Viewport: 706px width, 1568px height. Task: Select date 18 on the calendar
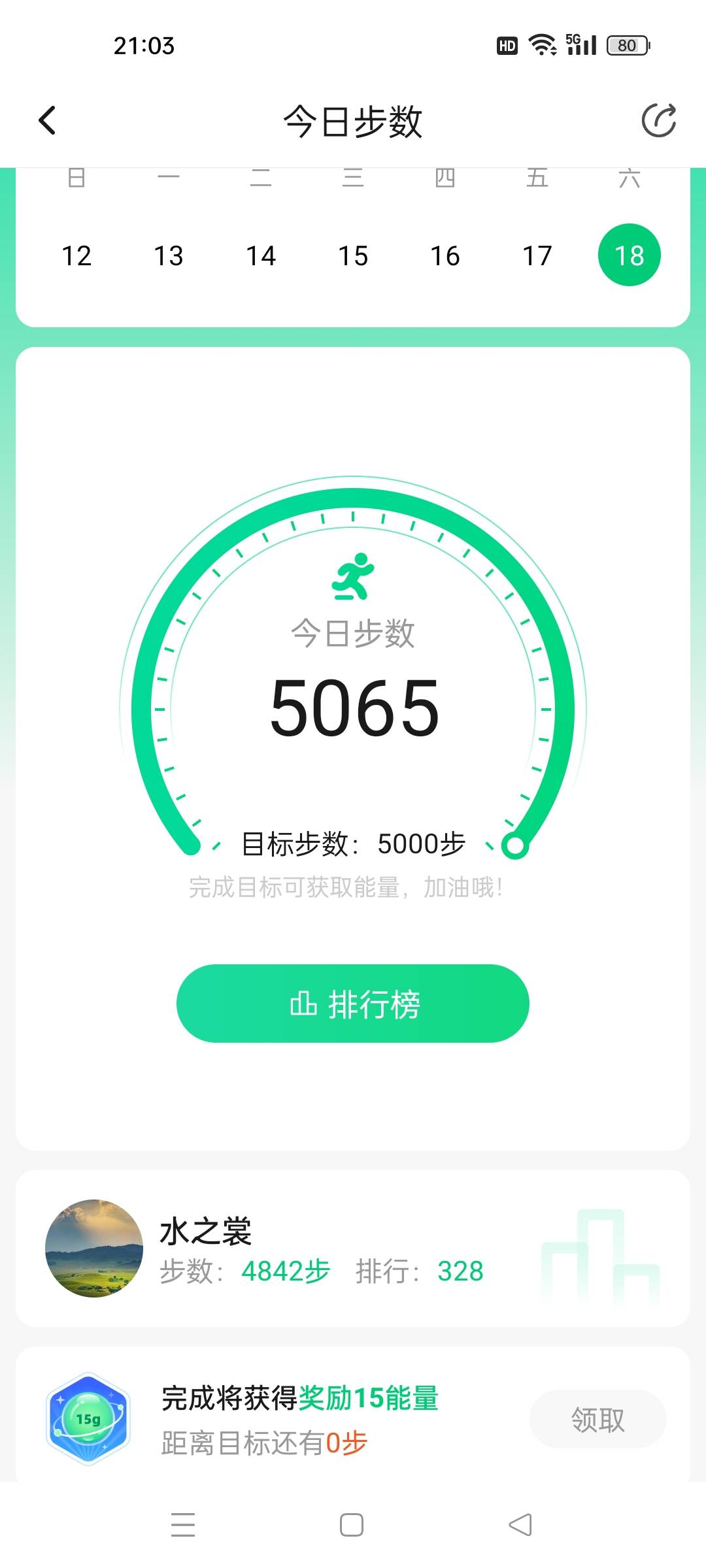click(629, 255)
